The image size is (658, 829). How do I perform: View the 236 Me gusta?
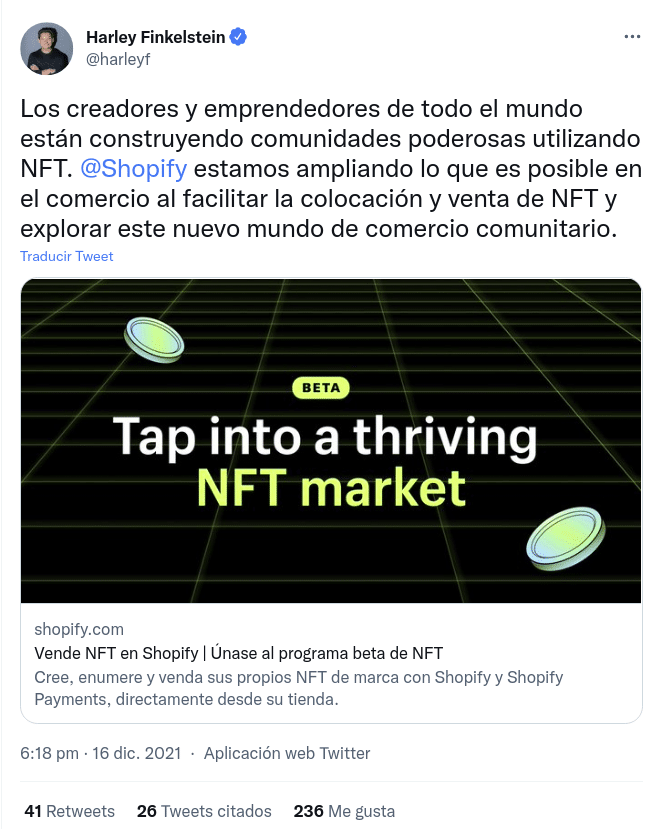[343, 811]
